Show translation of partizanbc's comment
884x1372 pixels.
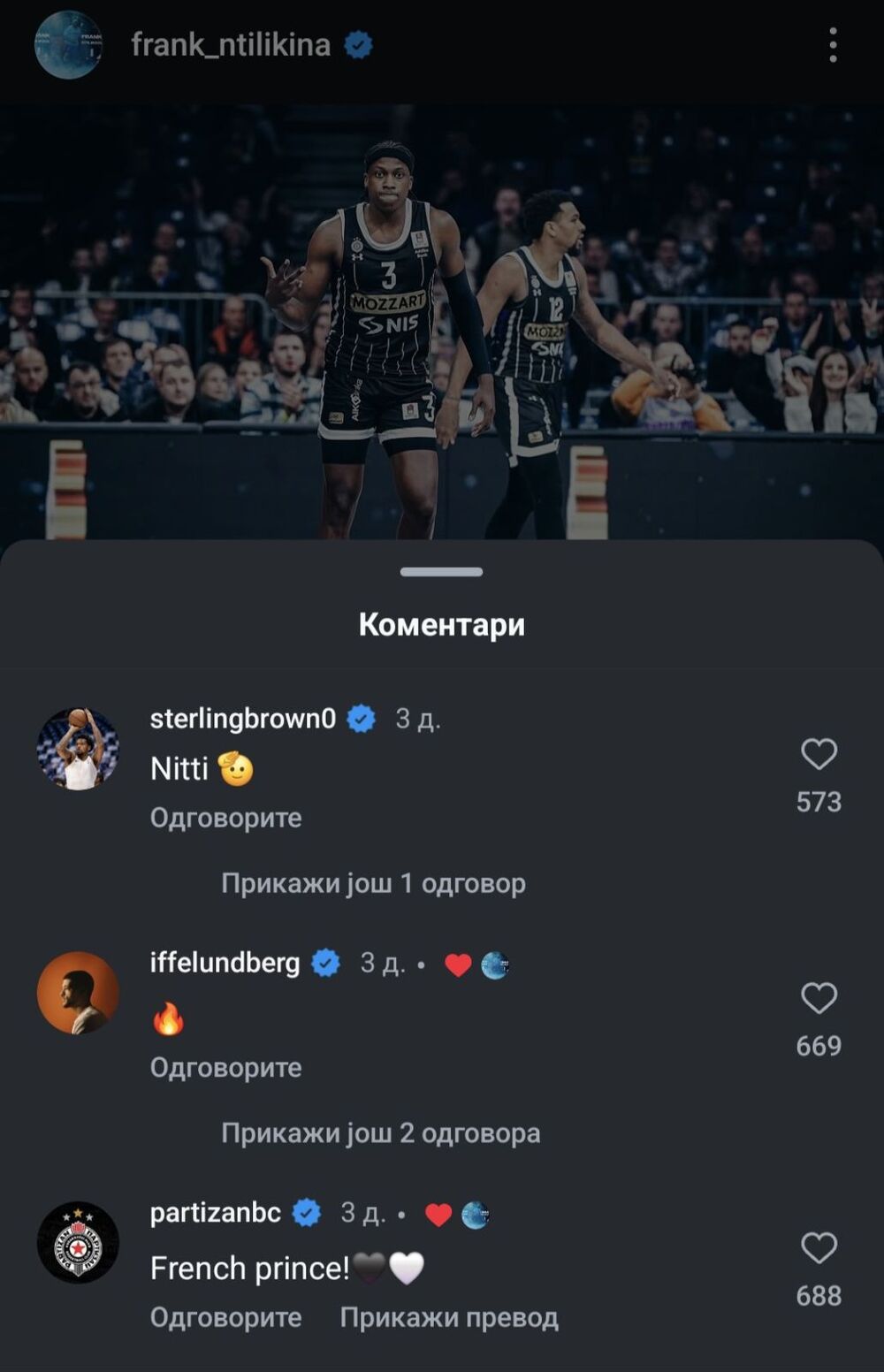click(449, 1318)
